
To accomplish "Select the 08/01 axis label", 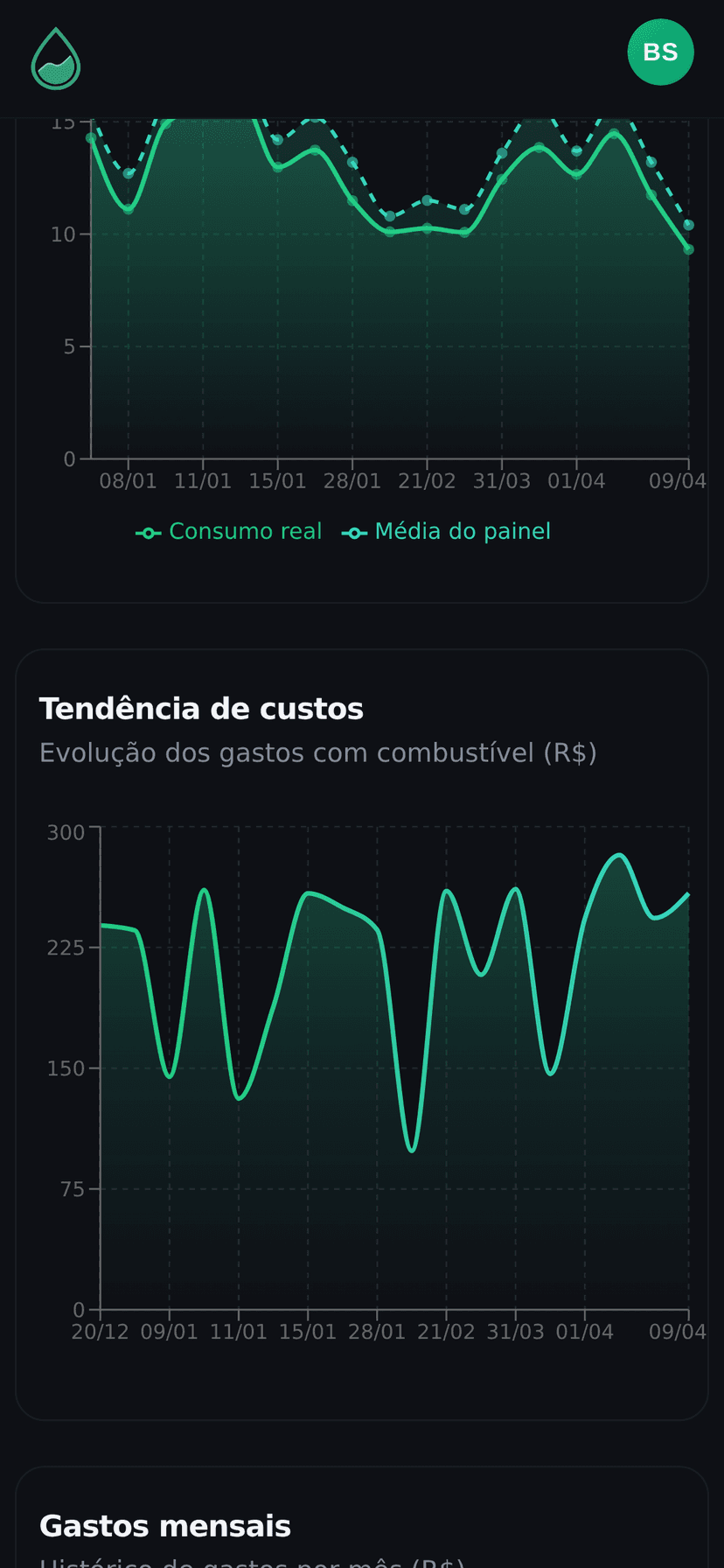I will 128,480.
